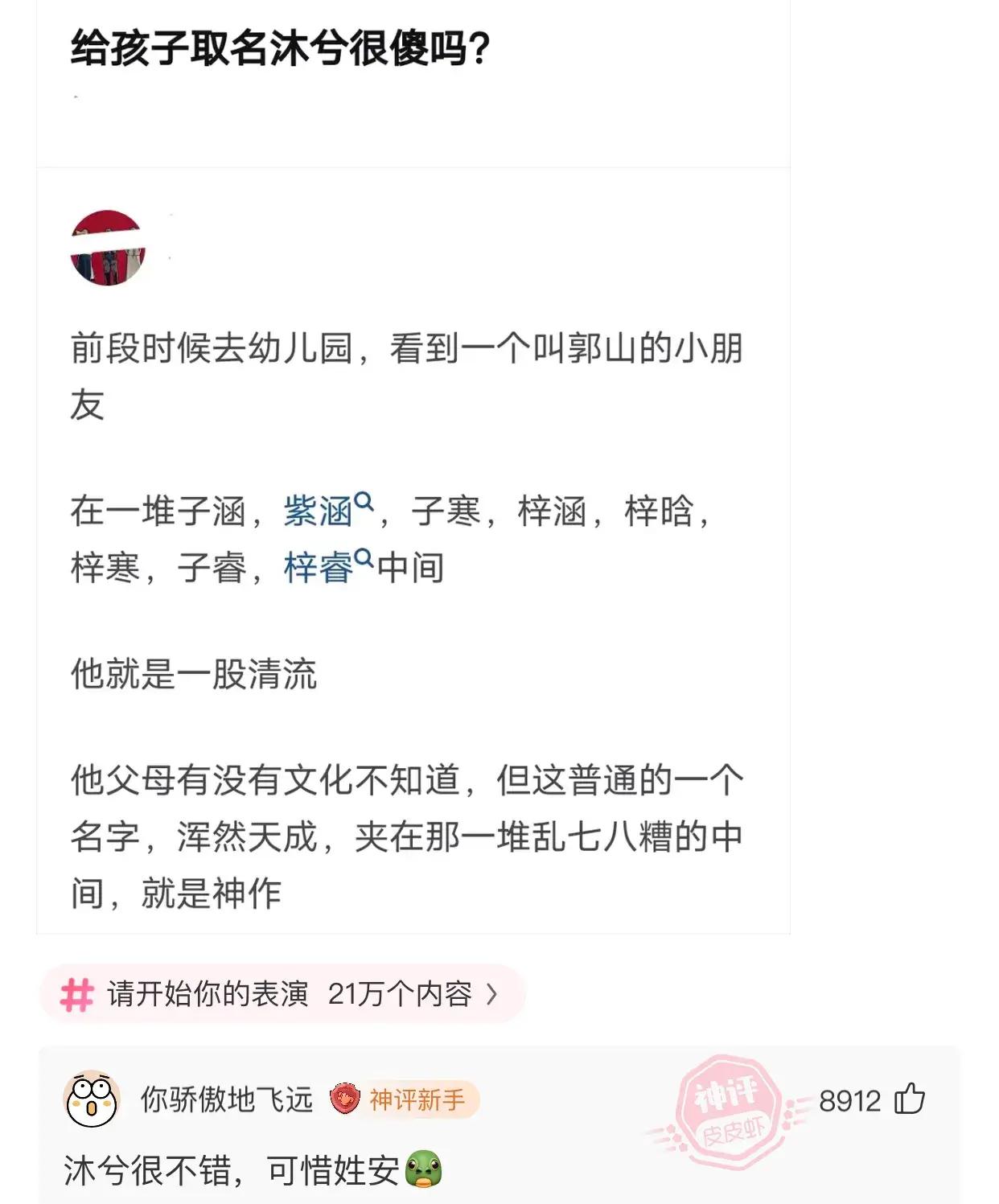View the username 你骄傲地飞远's profile
This screenshot has height=1204, width=999.
(x=227, y=1099)
